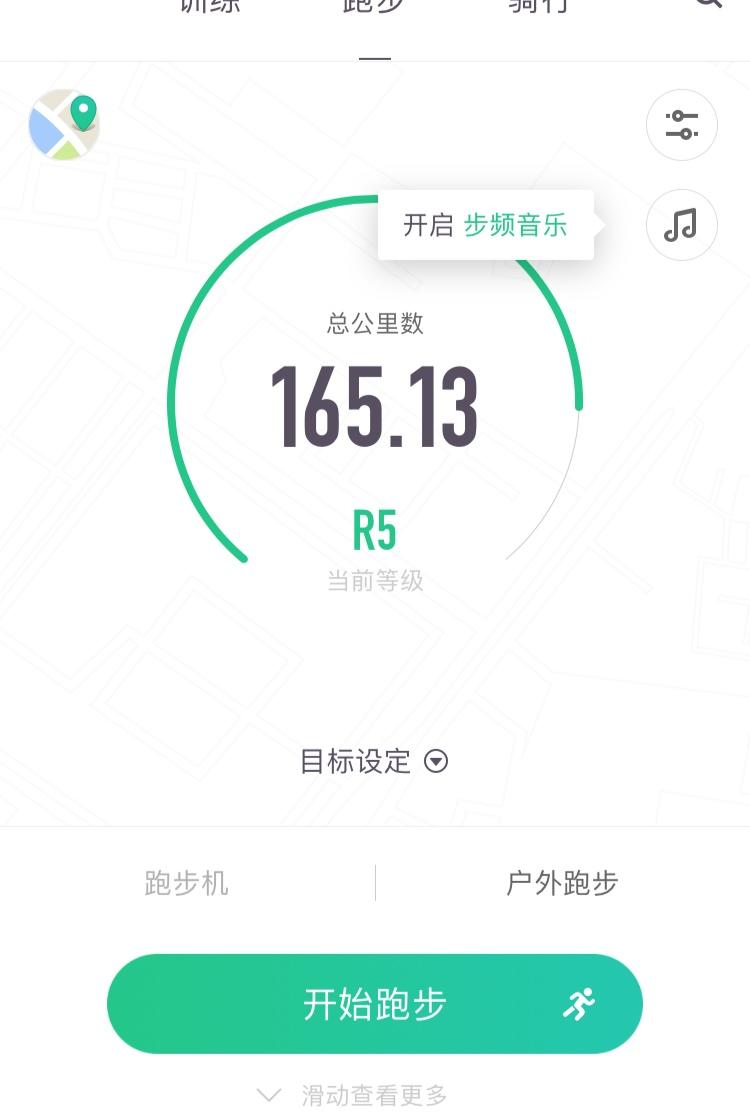Switch to the 骑行 top tab
Image resolution: width=750 pixels, height=1120 pixels.
click(x=539, y=6)
